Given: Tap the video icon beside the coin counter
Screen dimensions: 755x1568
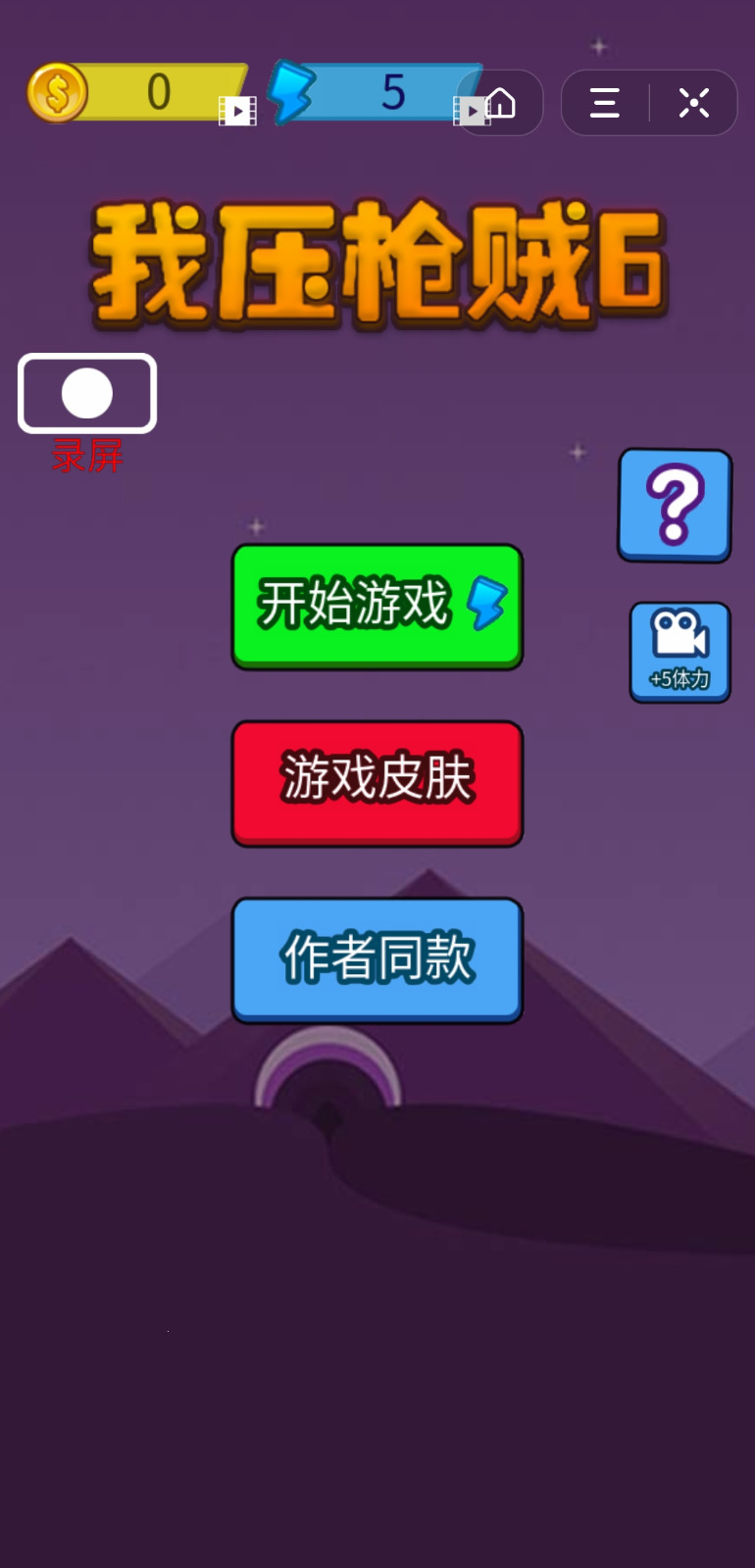Looking at the screenshot, I should [x=236, y=110].
